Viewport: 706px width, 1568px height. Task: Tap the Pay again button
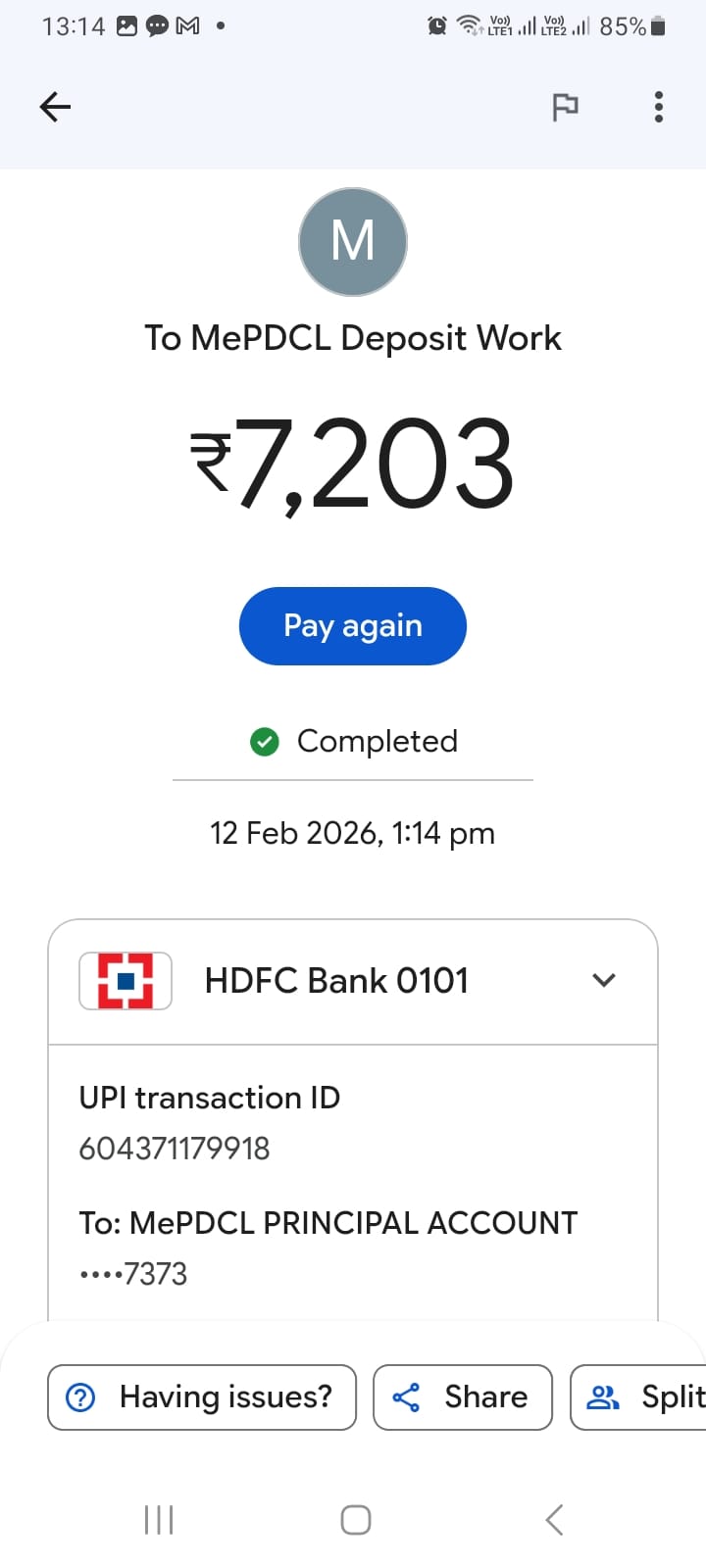pyautogui.click(x=352, y=626)
